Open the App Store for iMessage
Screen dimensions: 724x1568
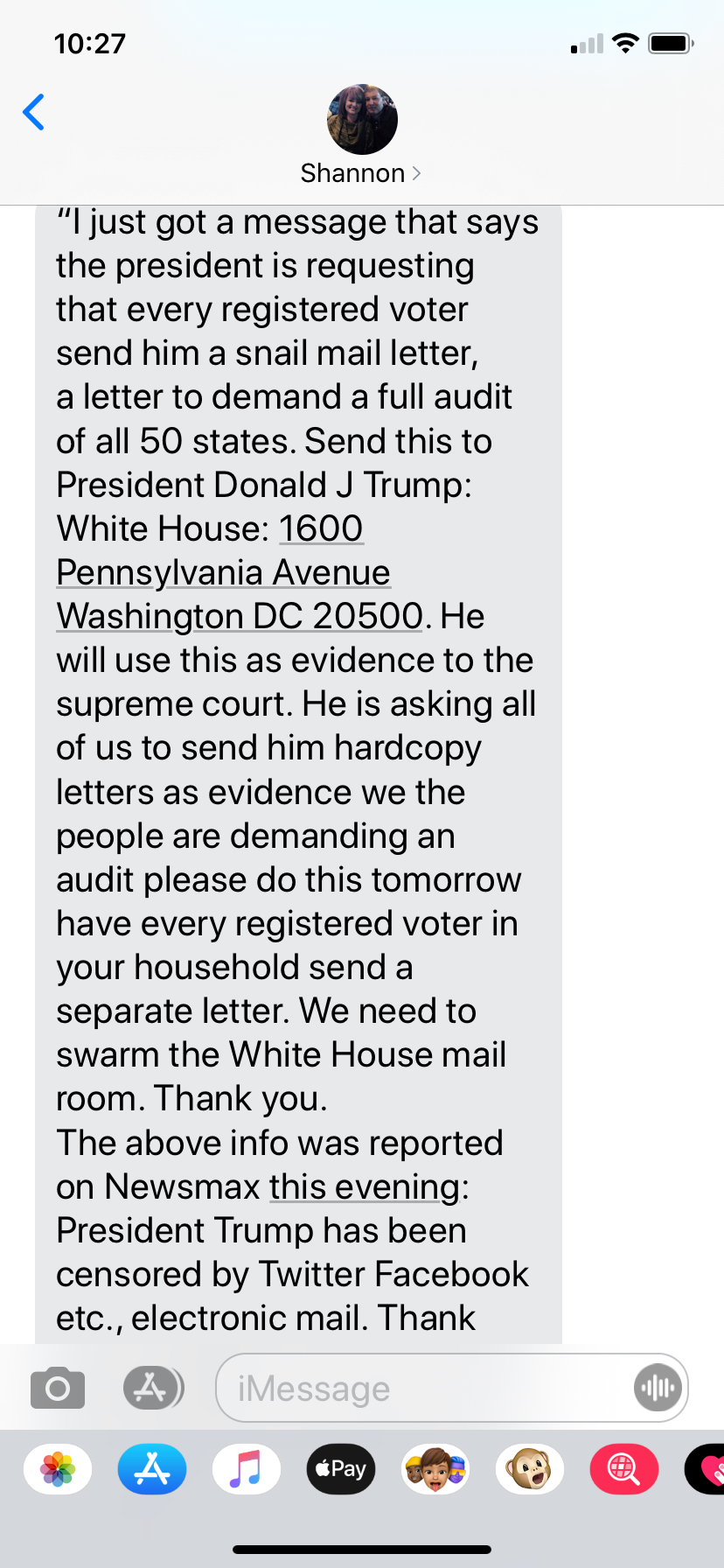click(x=152, y=1469)
